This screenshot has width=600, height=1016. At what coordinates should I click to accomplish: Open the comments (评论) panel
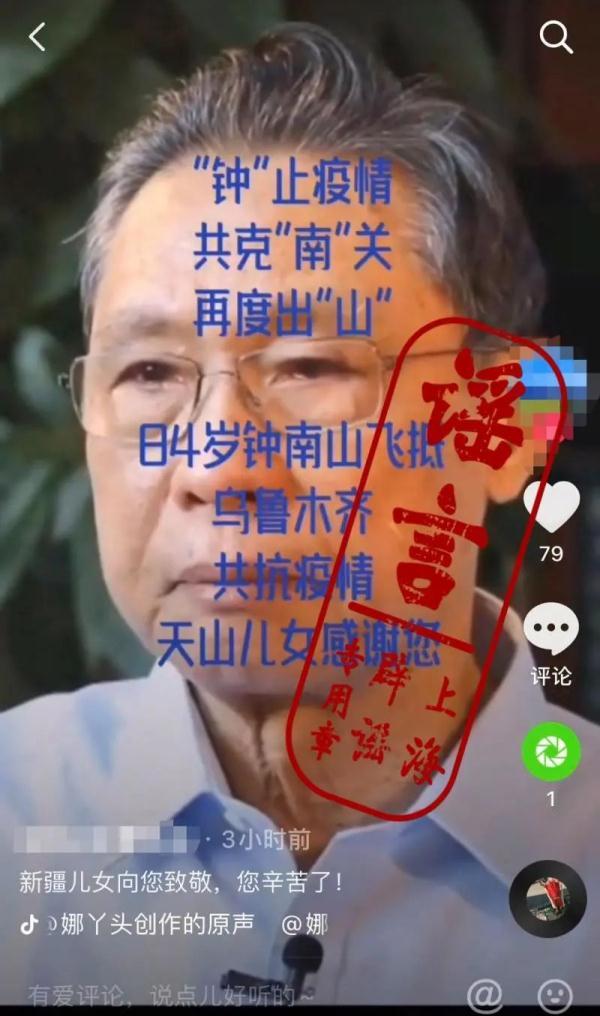point(551,631)
